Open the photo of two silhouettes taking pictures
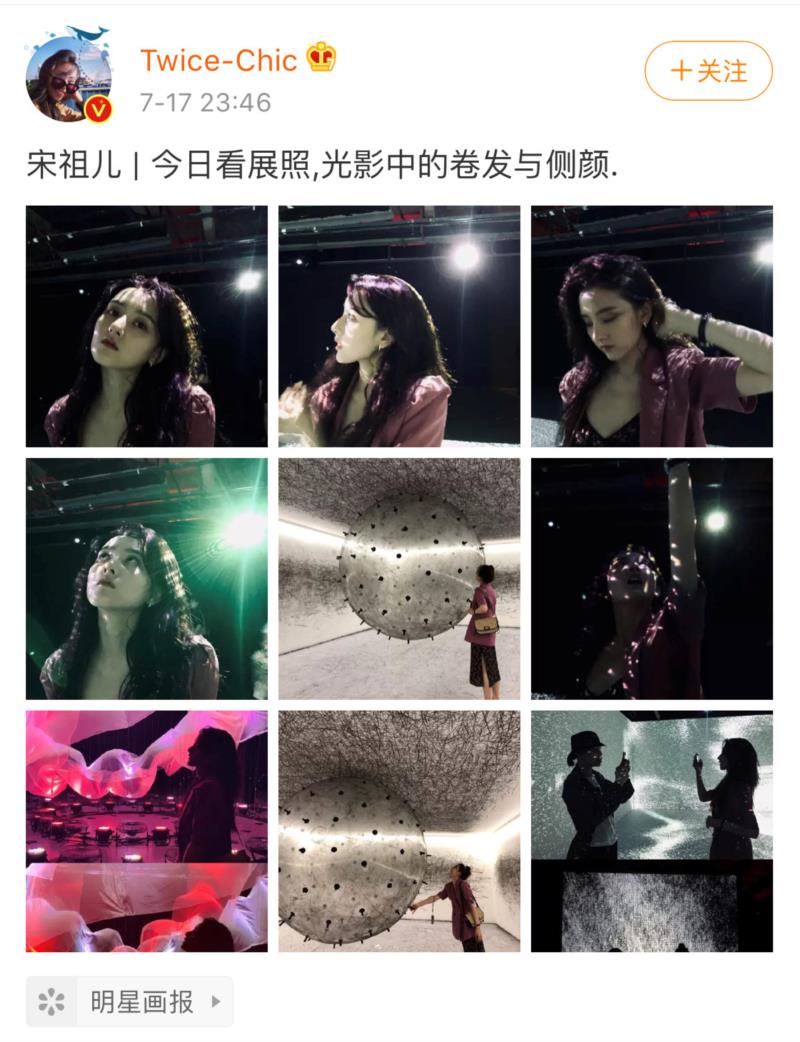 (651, 830)
